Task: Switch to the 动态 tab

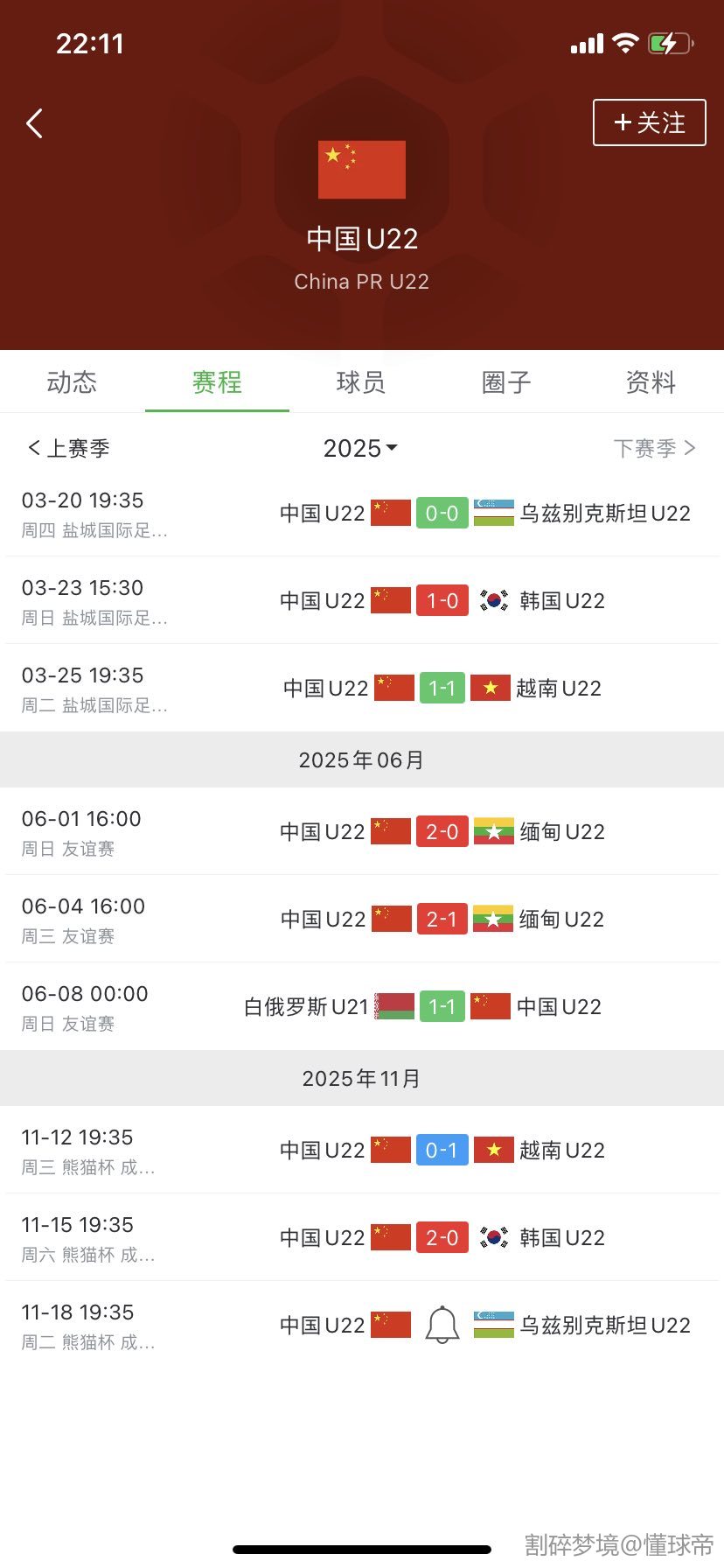Action: [72, 382]
